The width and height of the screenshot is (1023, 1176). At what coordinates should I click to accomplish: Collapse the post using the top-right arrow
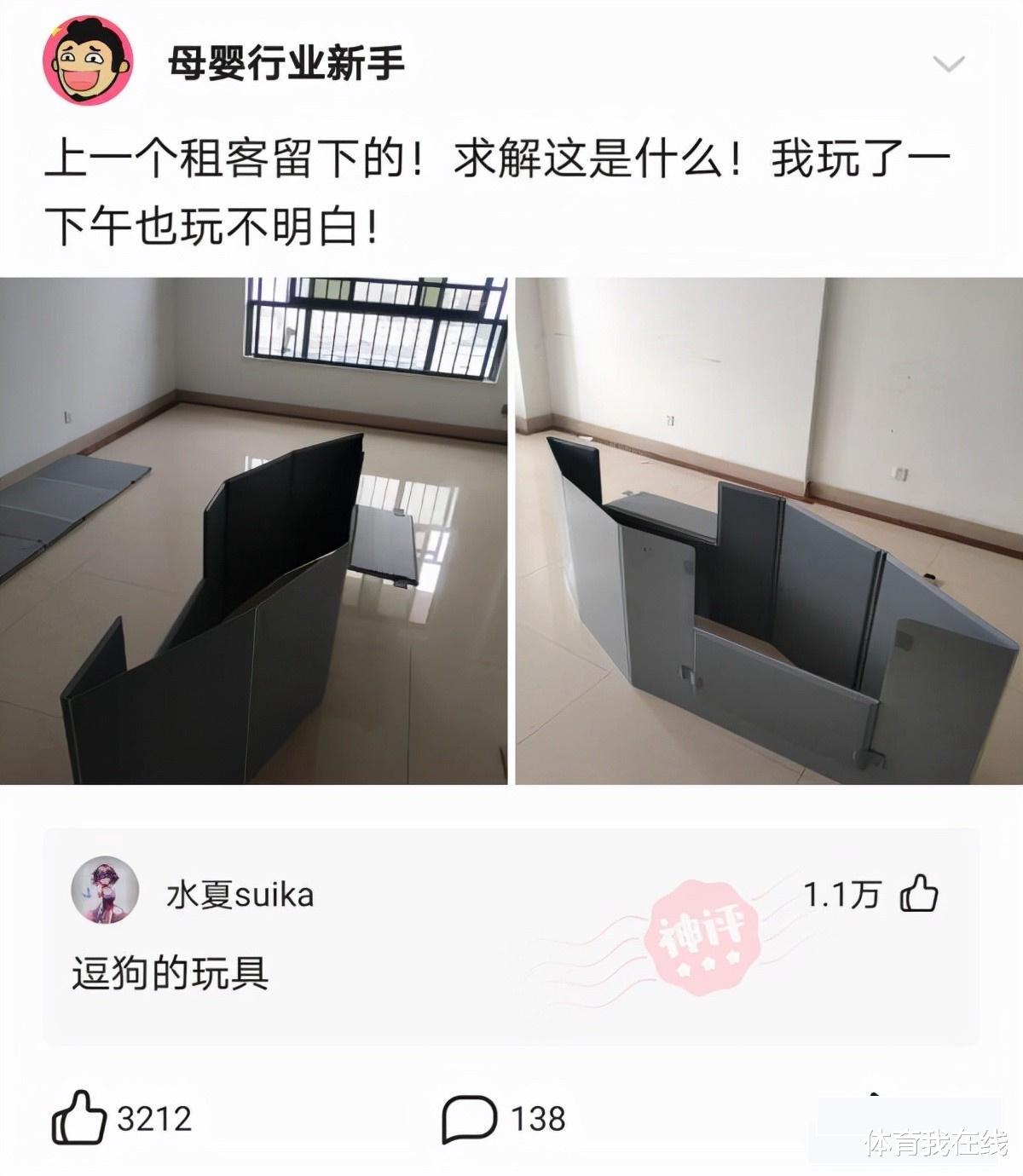pos(949,64)
